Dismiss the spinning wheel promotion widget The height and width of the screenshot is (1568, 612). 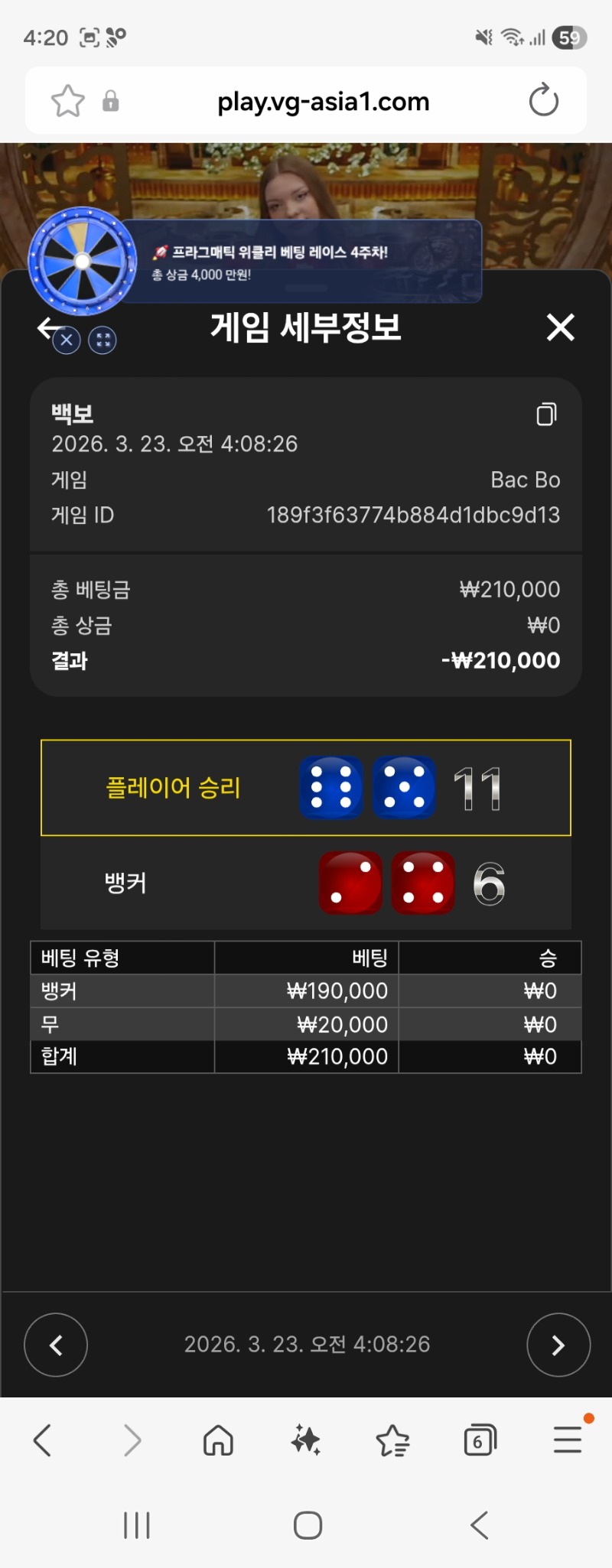click(67, 340)
